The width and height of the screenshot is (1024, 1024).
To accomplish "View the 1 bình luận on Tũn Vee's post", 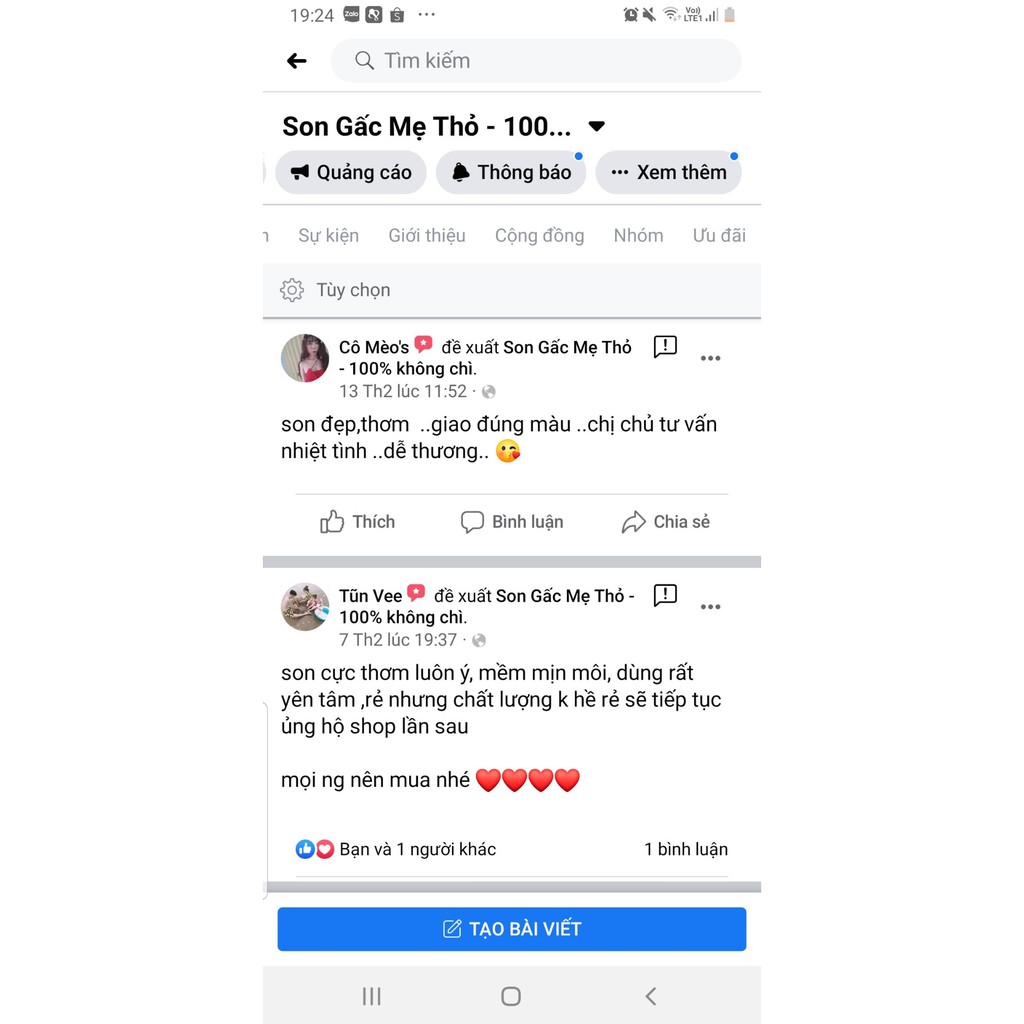I will 685,849.
